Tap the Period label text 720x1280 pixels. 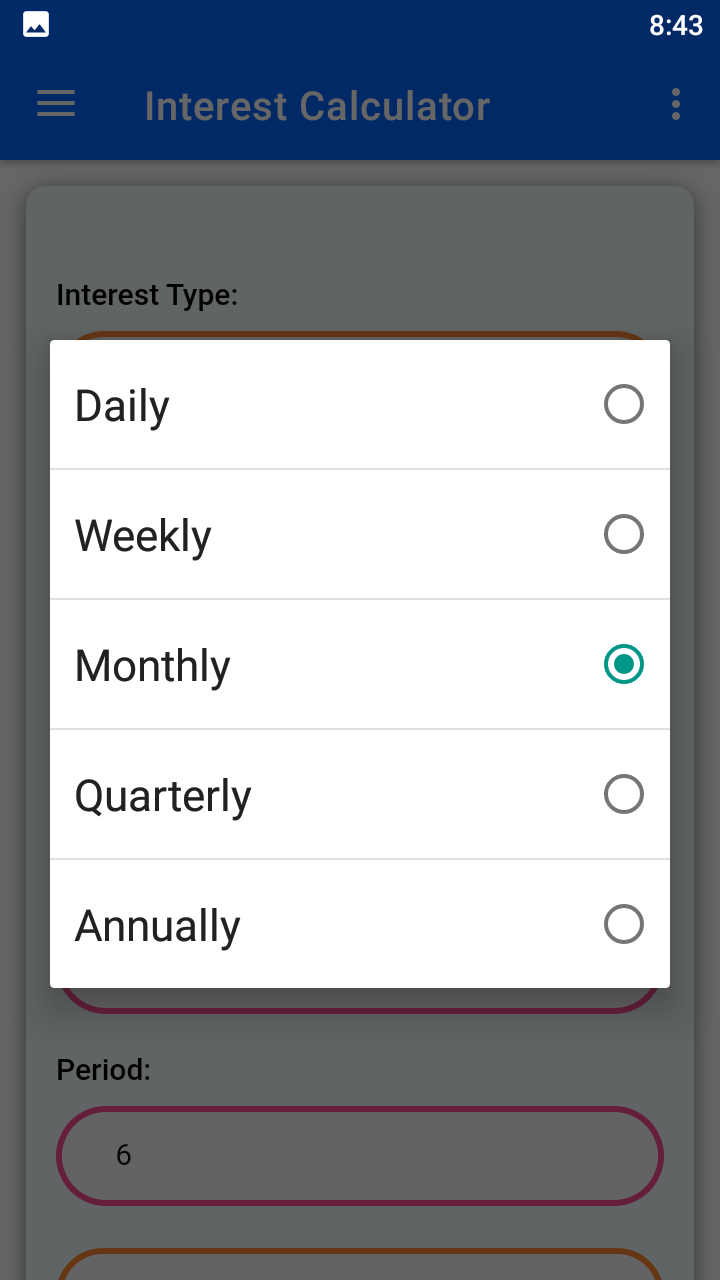tap(103, 1070)
